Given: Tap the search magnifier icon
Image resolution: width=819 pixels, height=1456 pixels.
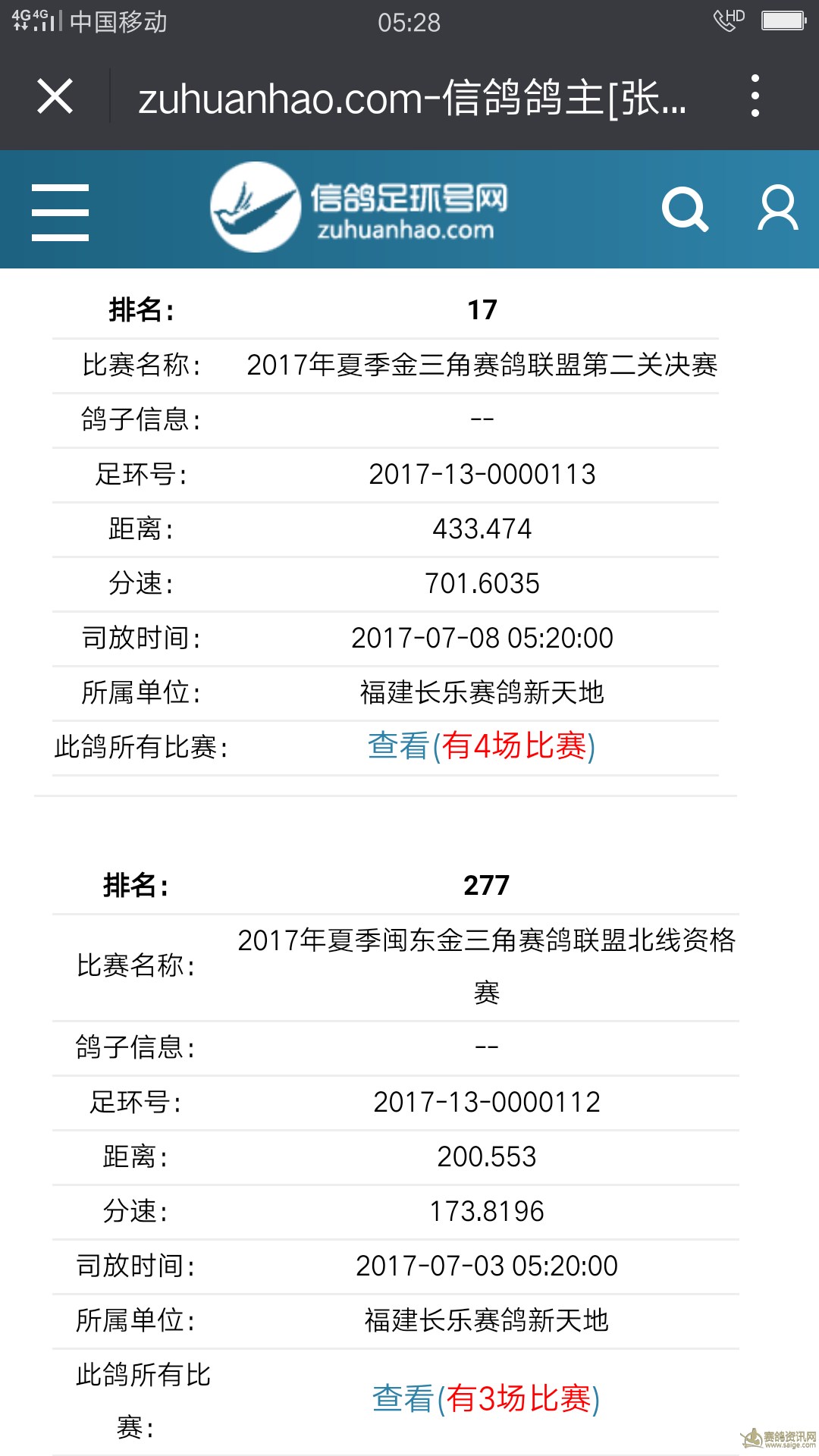Looking at the screenshot, I should coord(685,209).
